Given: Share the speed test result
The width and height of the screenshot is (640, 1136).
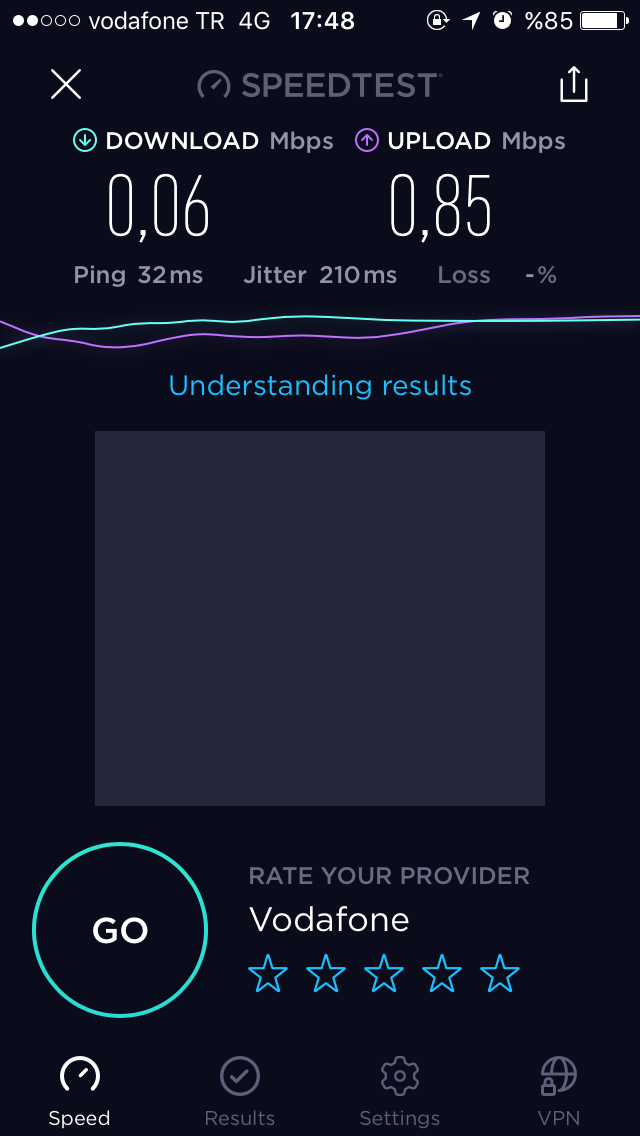Looking at the screenshot, I should tap(573, 84).
